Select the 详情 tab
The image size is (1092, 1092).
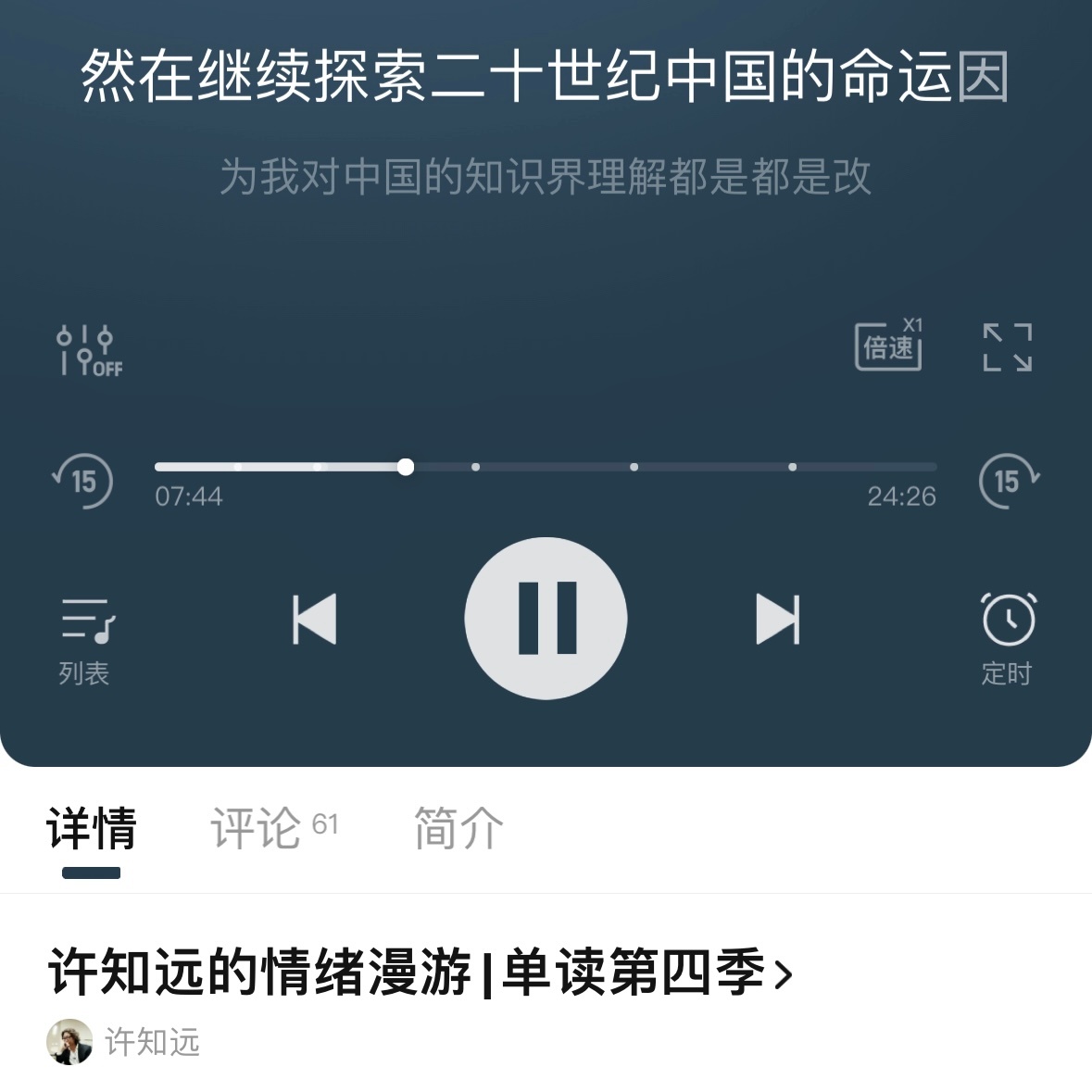[91, 828]
